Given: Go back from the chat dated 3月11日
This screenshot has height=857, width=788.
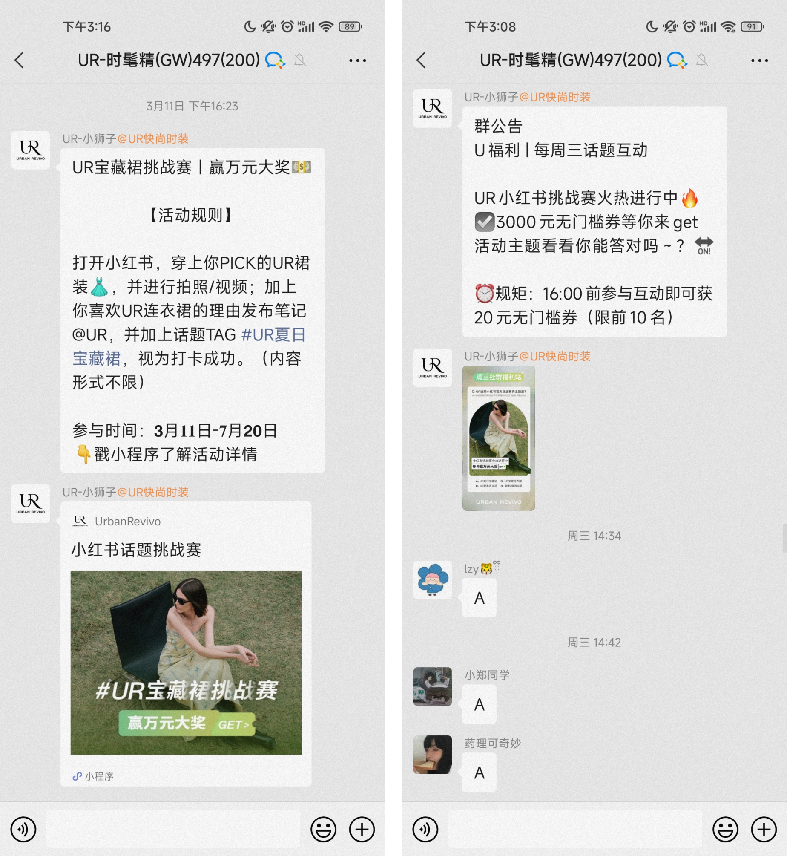Looking at the screenshot, I should (x=19, y=60).
